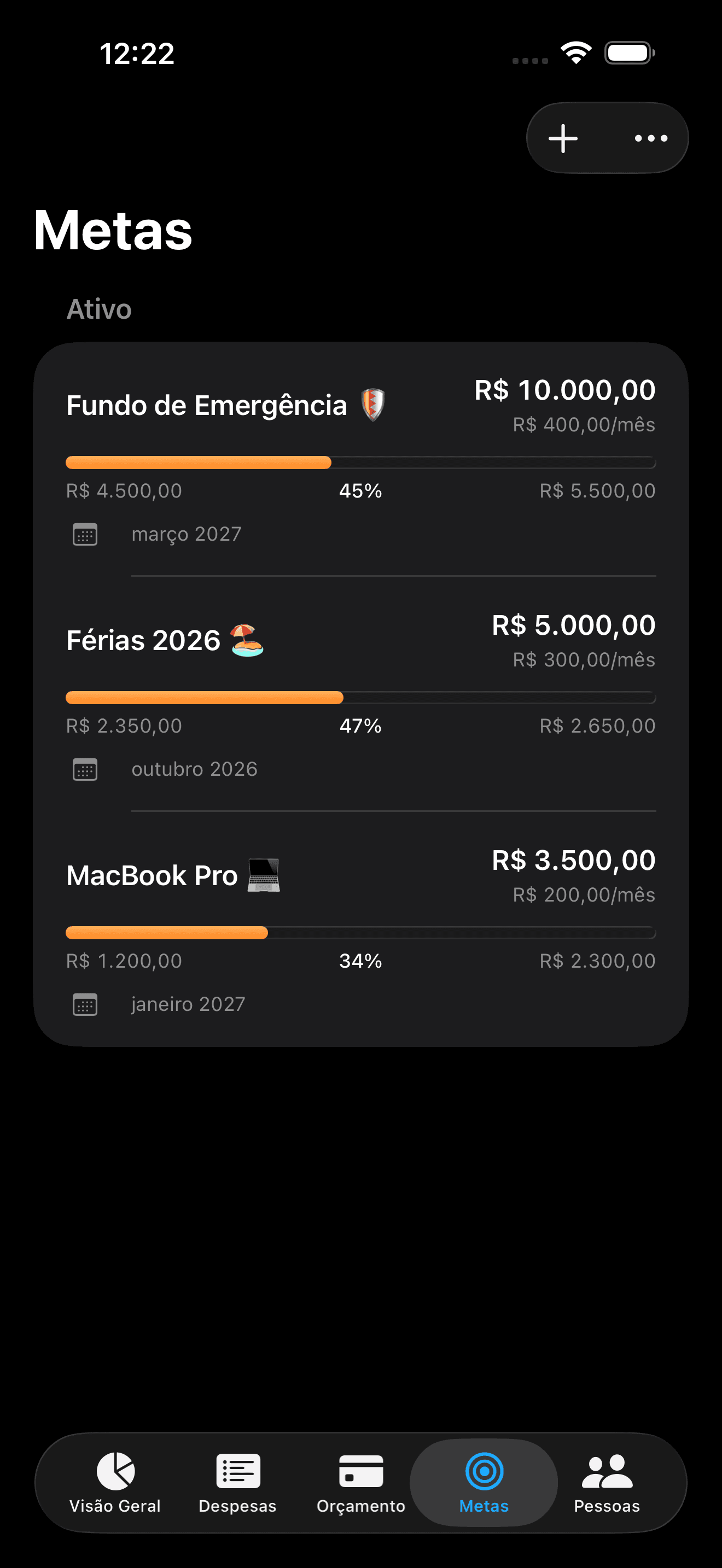This screenshot has width=722, height=1568.
Task: Tap the laptop emoji on MacBook Pro
Action: tap(263, 875)
